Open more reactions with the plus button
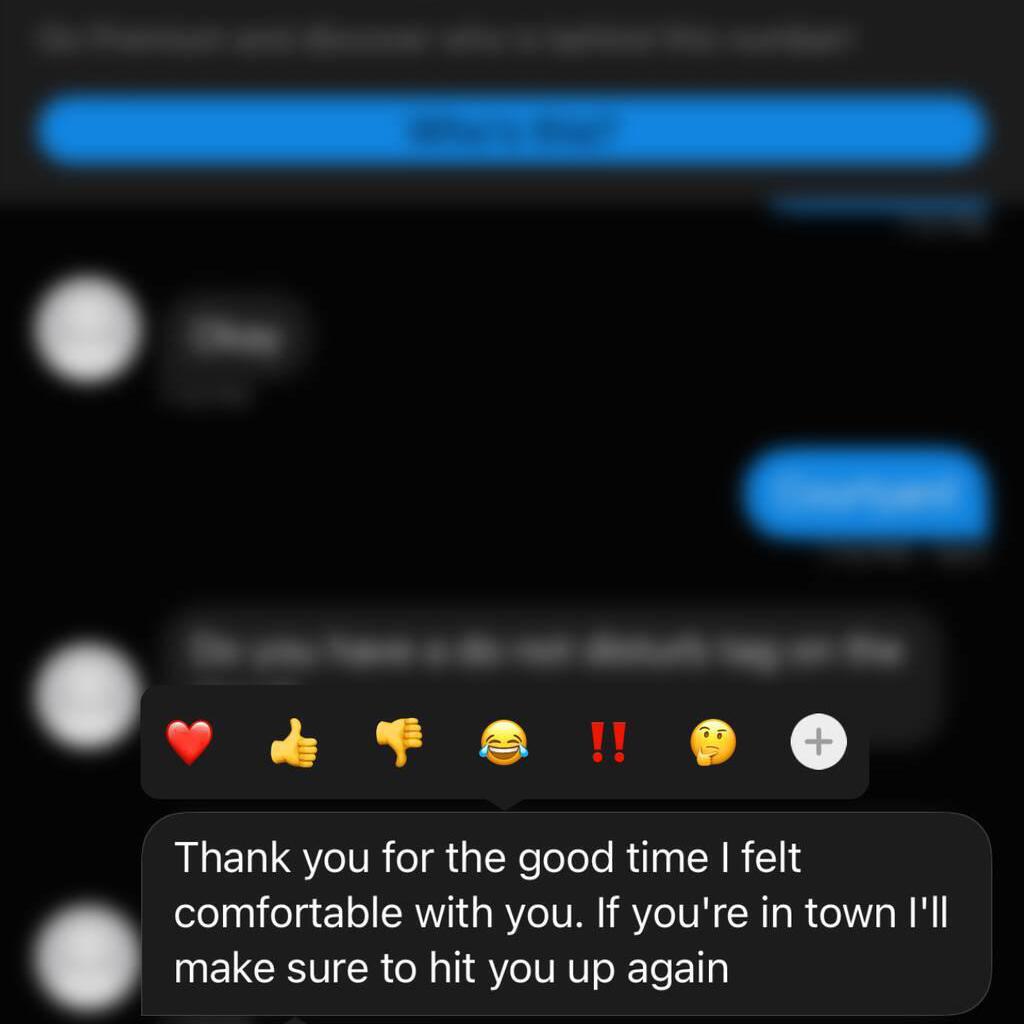1024x1024 pixels. (x=818, y=743)
